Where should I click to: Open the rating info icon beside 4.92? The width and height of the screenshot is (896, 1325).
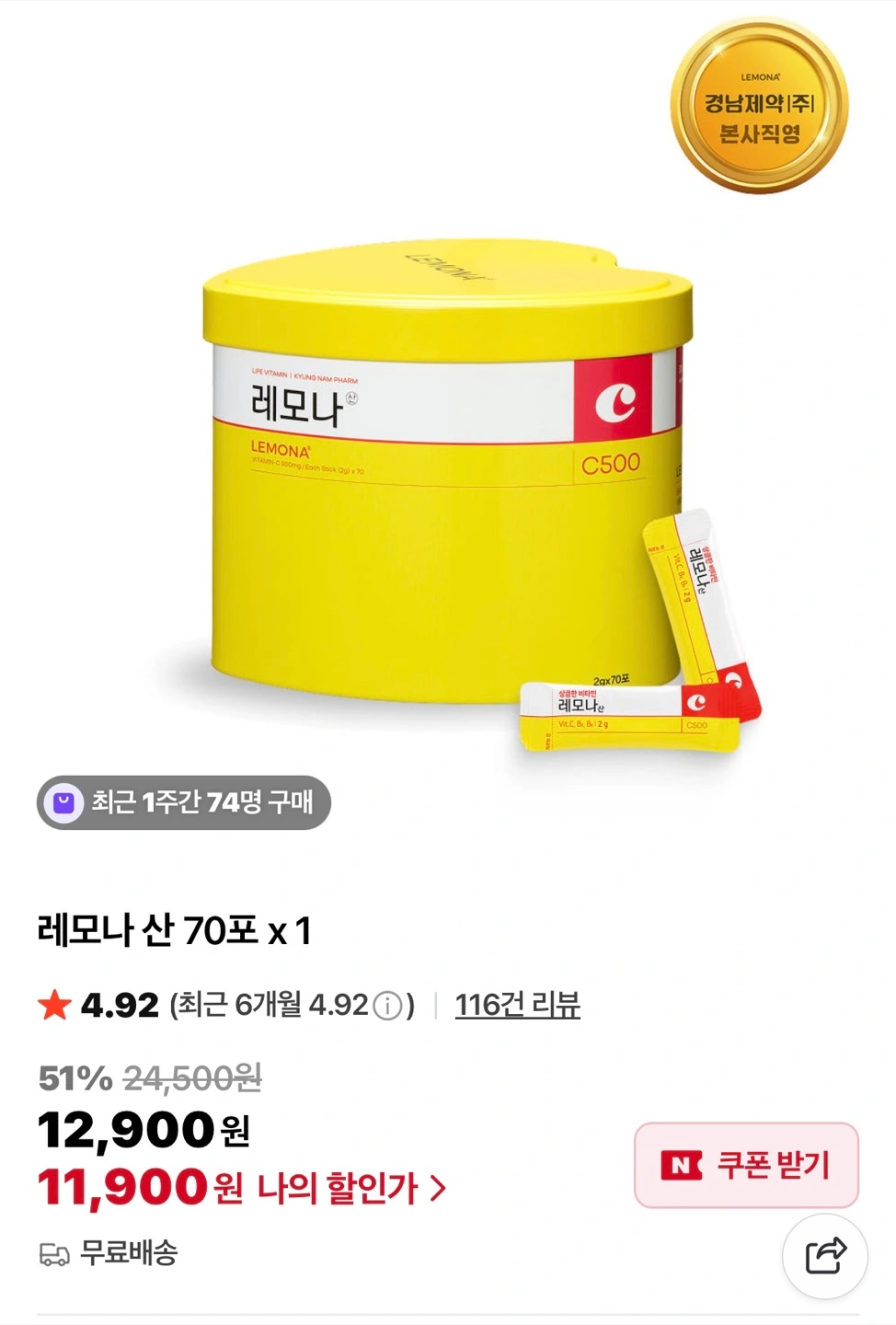tap(388, 1007)
